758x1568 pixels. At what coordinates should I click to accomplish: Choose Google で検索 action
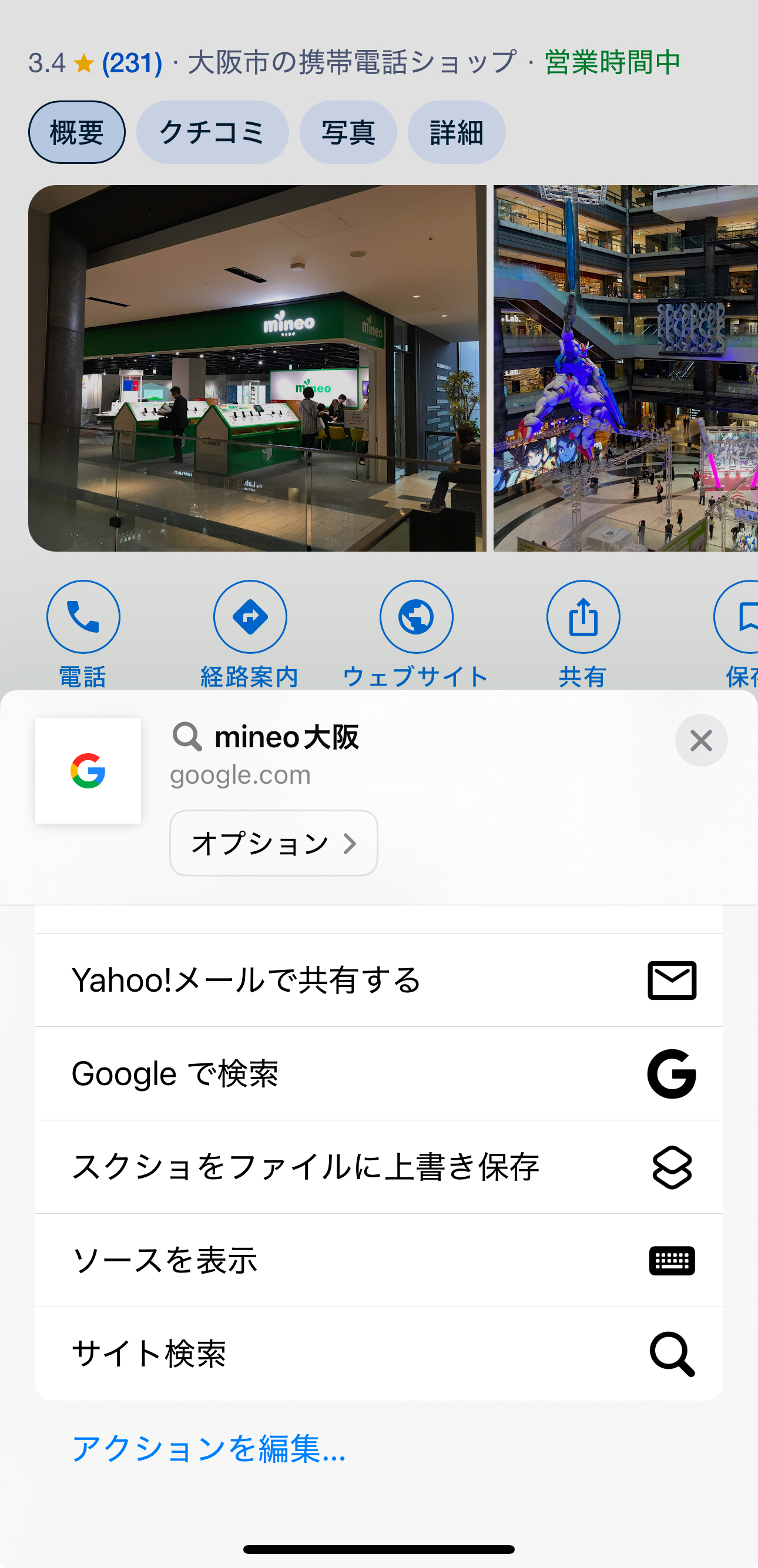pyautogui.click(x=378, y=1073)
